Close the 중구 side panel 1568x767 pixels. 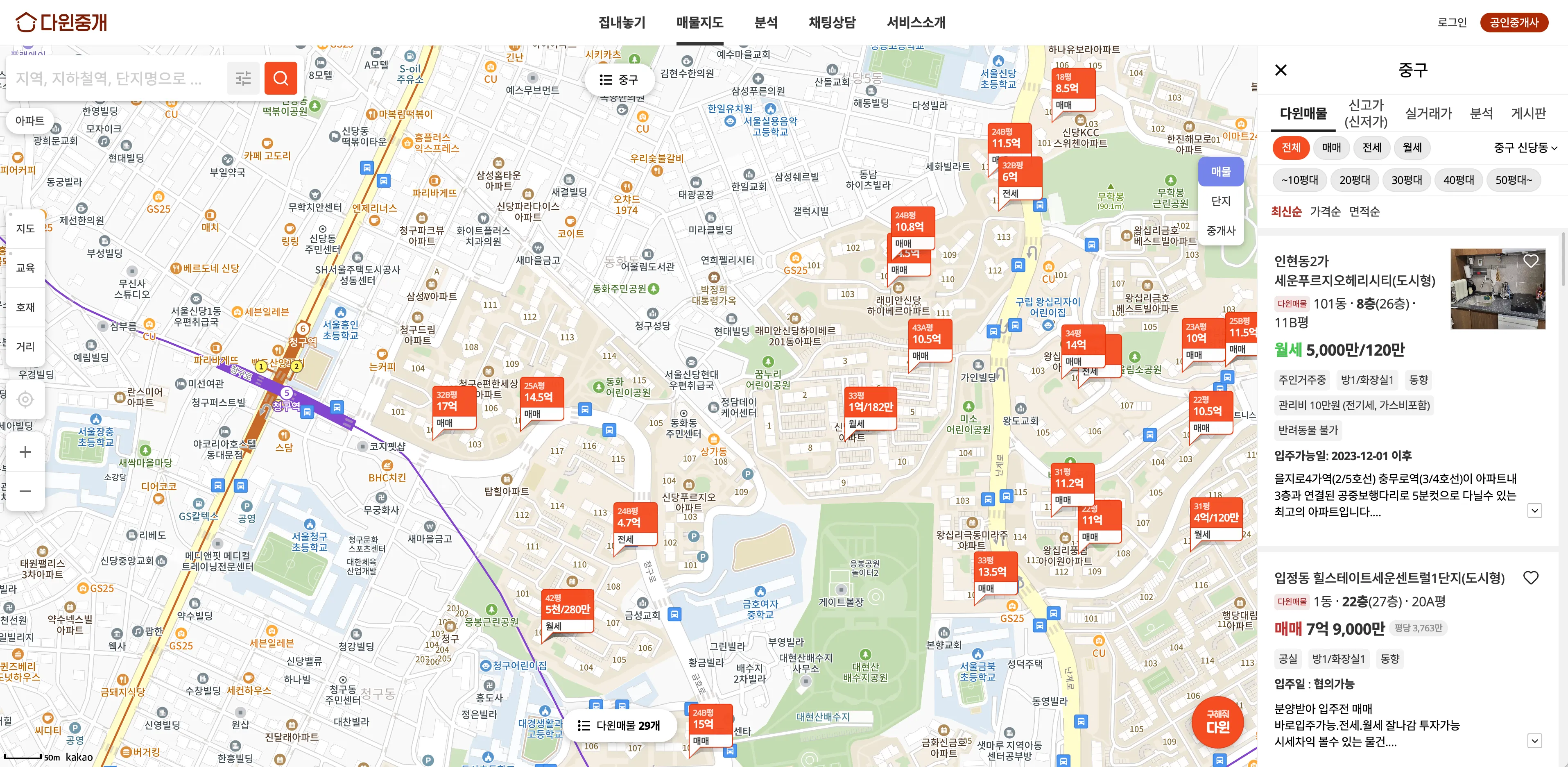coord(1281,70)
